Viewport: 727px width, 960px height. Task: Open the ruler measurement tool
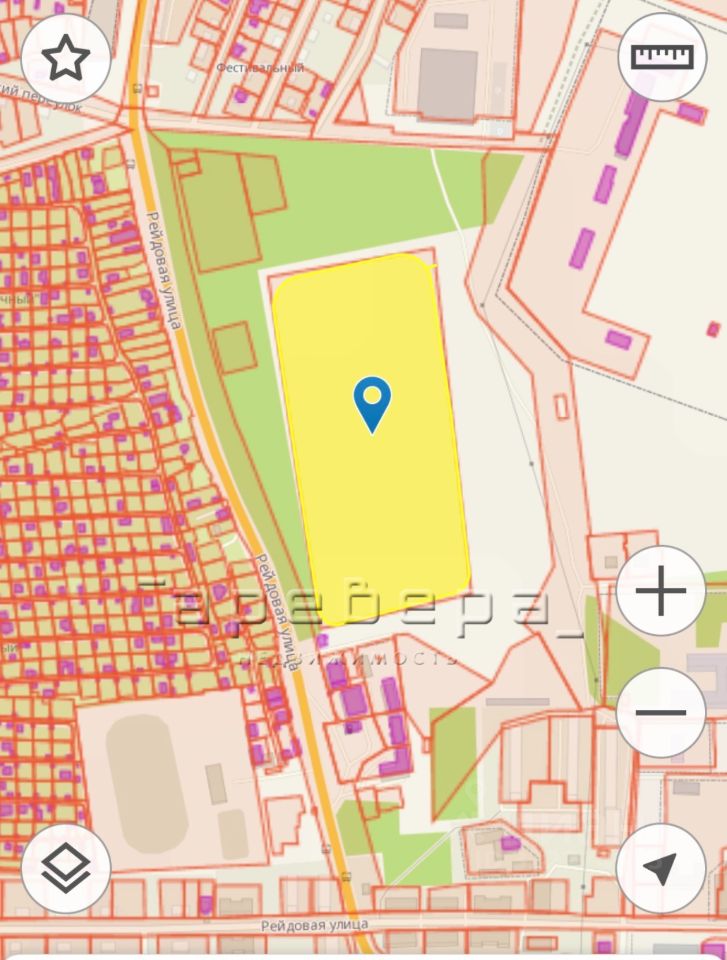[661, 57]
